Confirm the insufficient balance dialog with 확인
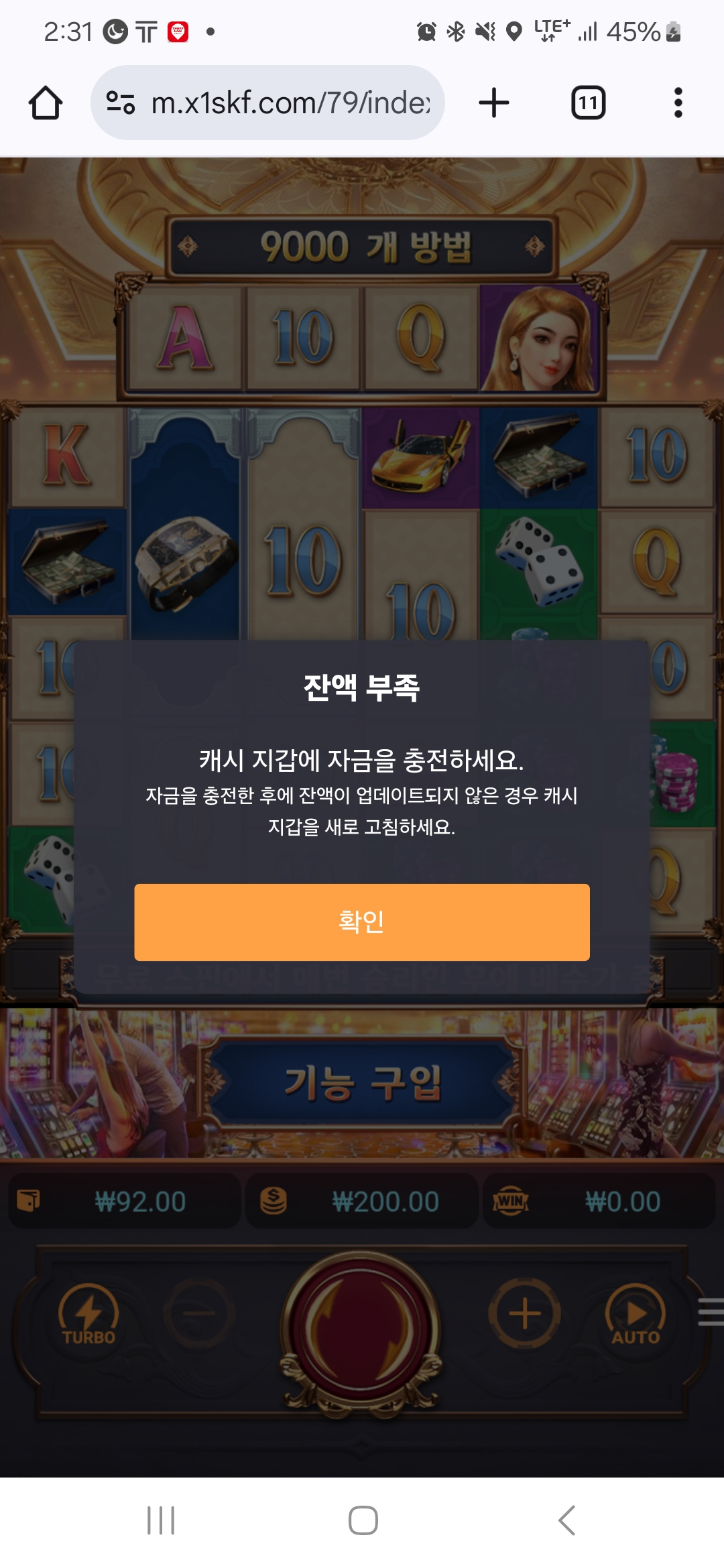The width and height of the screenshot is (724, 1568). [362, 921]
